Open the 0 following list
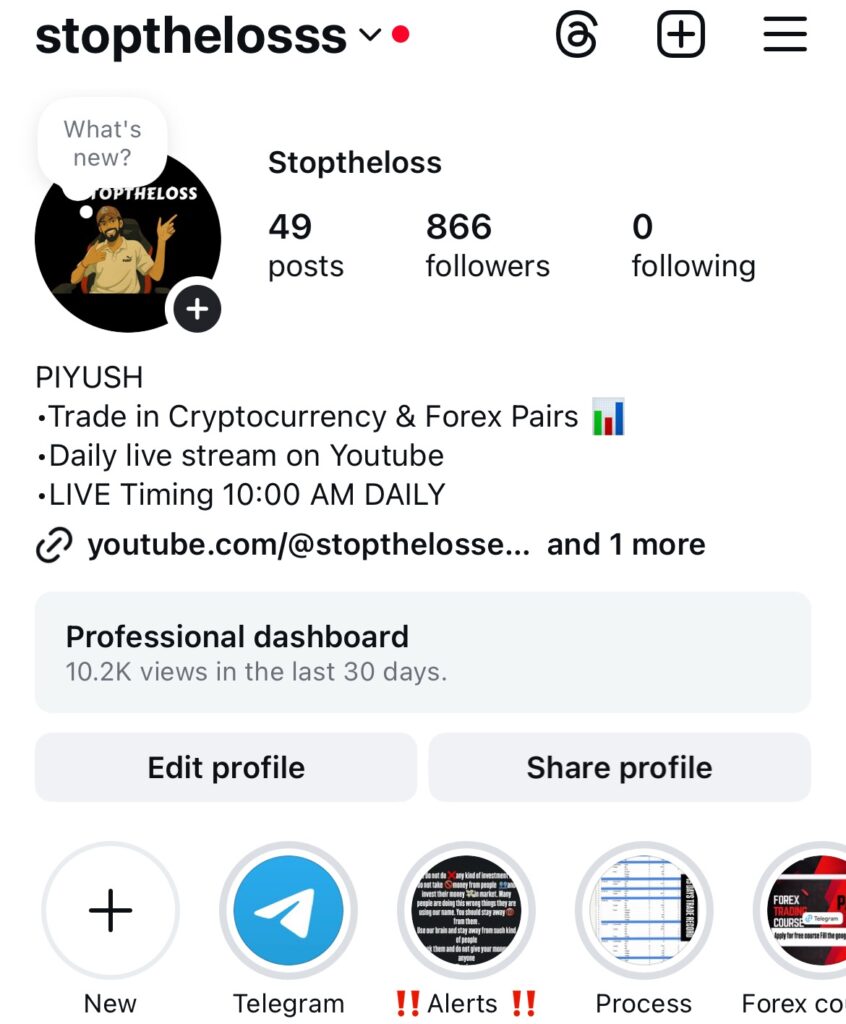 tap(693, 245)
